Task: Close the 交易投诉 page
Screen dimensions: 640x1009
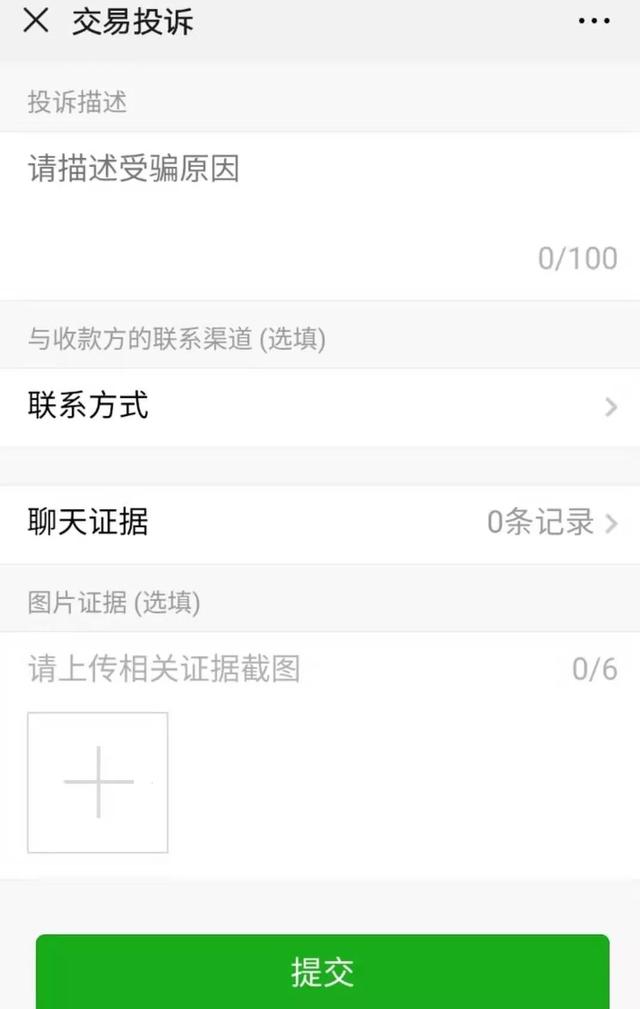Action: point(36,21)
